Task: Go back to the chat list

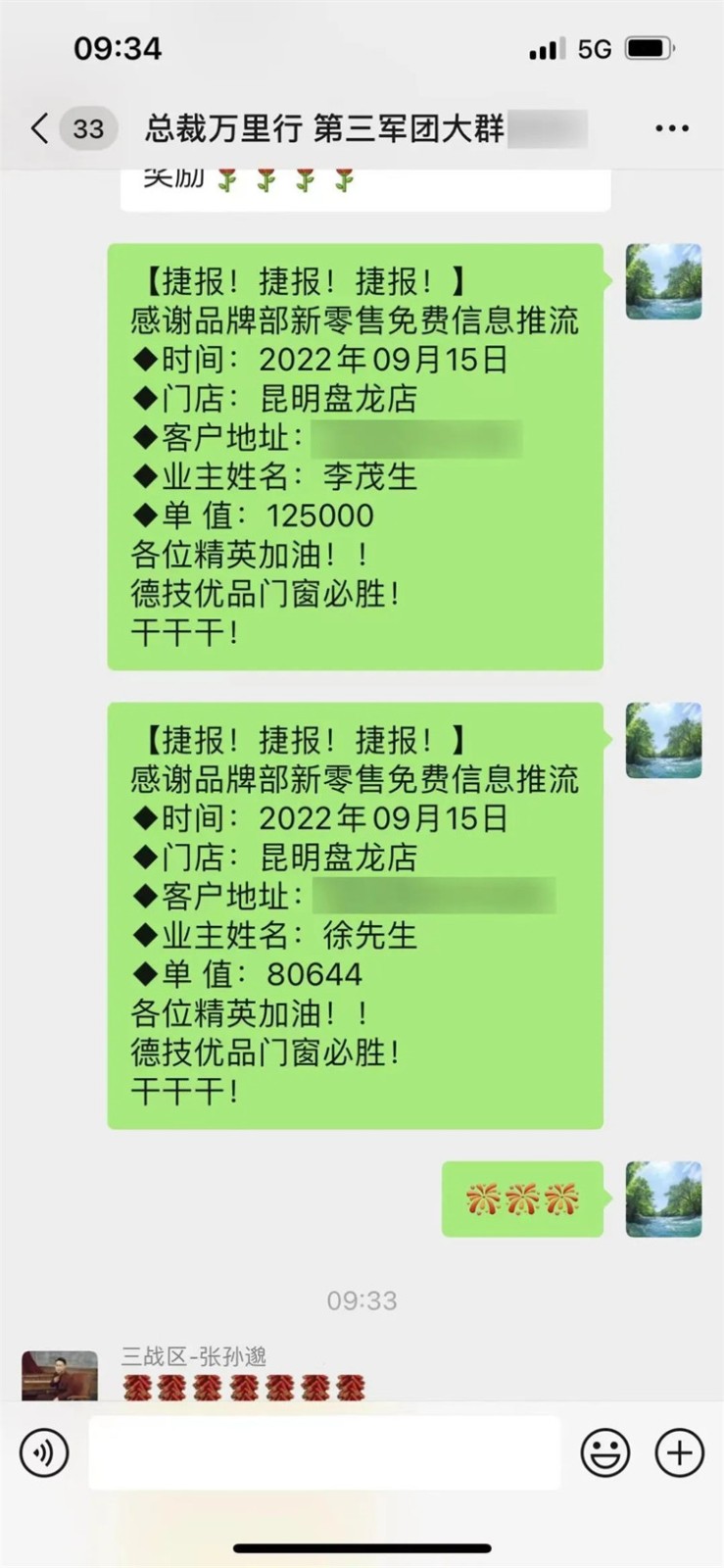Action: tap(40, 128)
